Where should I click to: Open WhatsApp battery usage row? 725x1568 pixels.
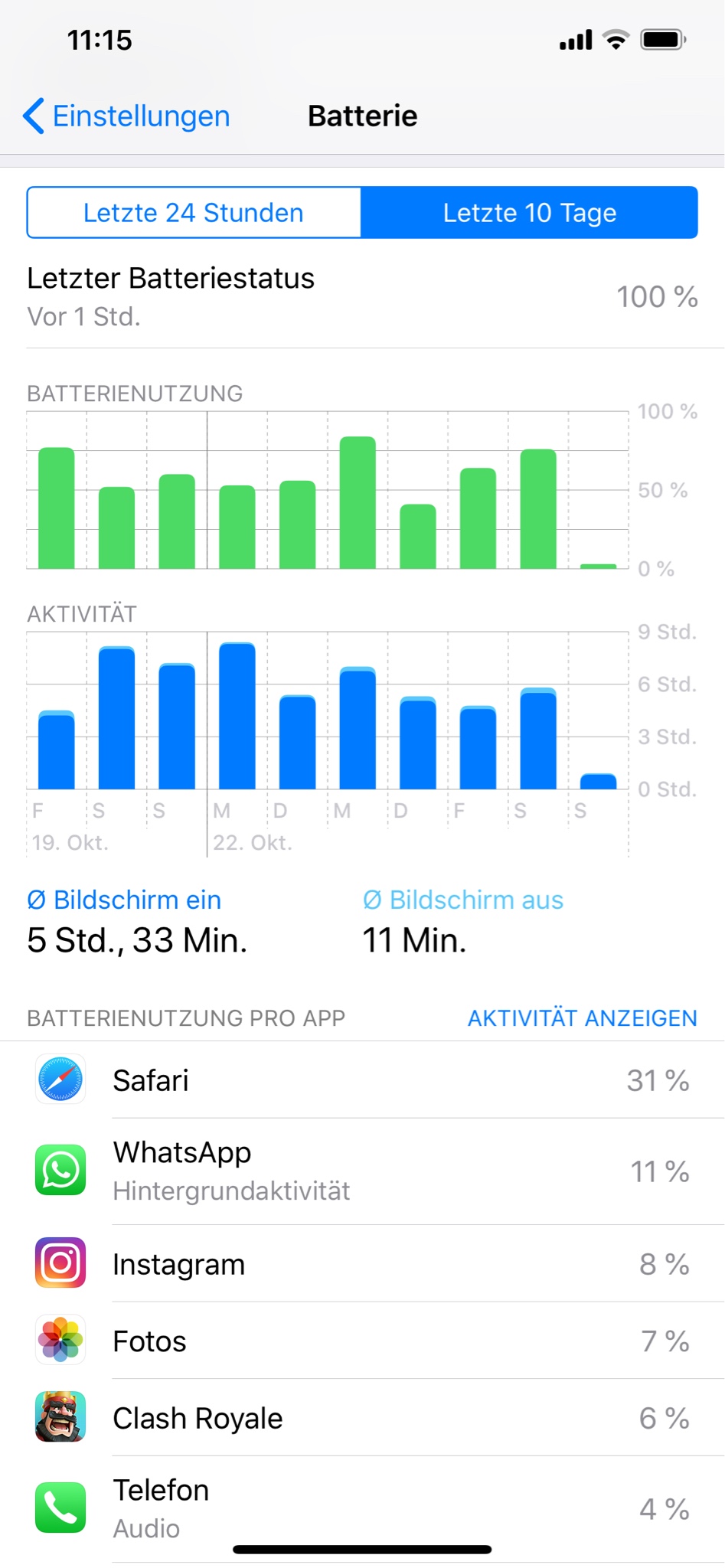[x=362, y=1171]
